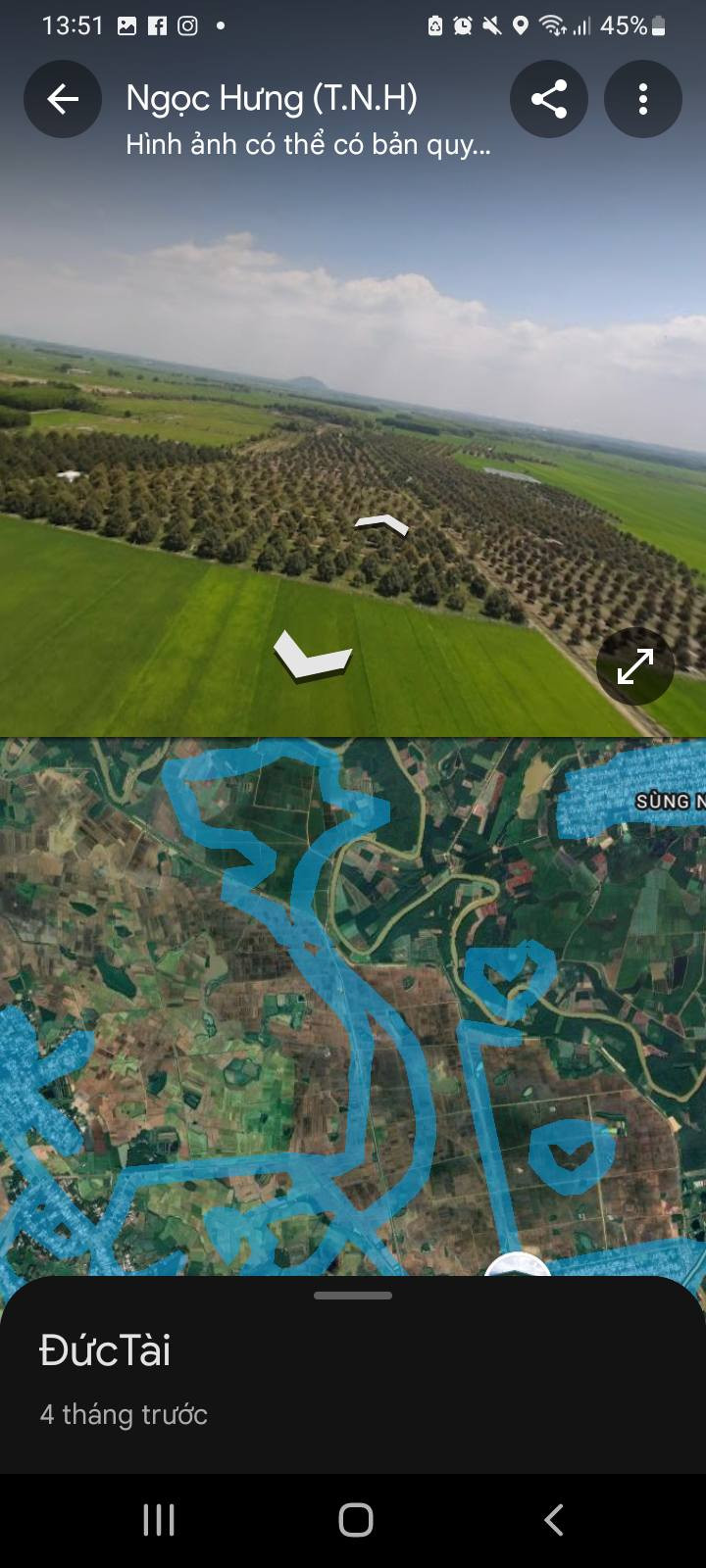706x1568 pixels.
Task: Move backward using the lower navigation arrow
Action: pos(312,657)
